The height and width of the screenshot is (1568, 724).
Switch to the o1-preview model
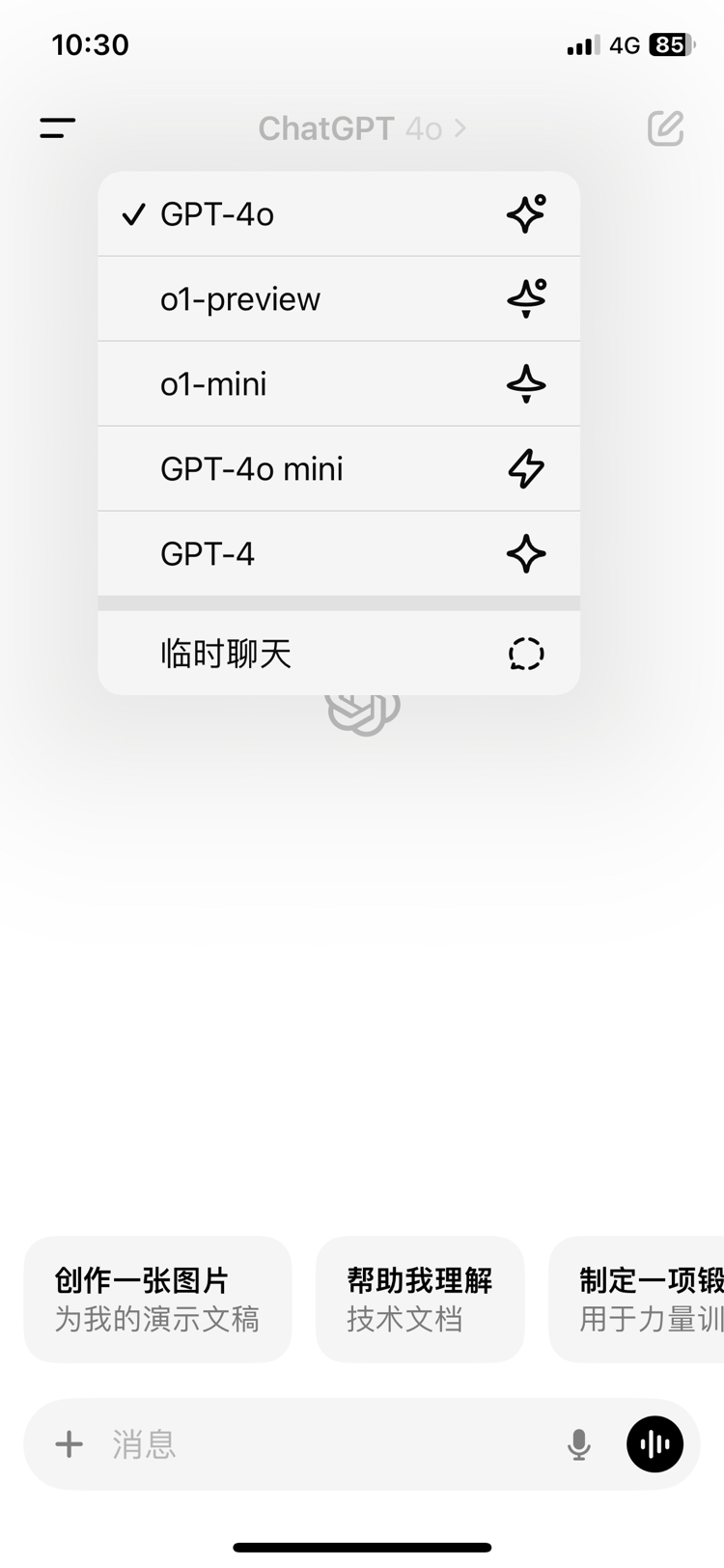tap(339, 299)
